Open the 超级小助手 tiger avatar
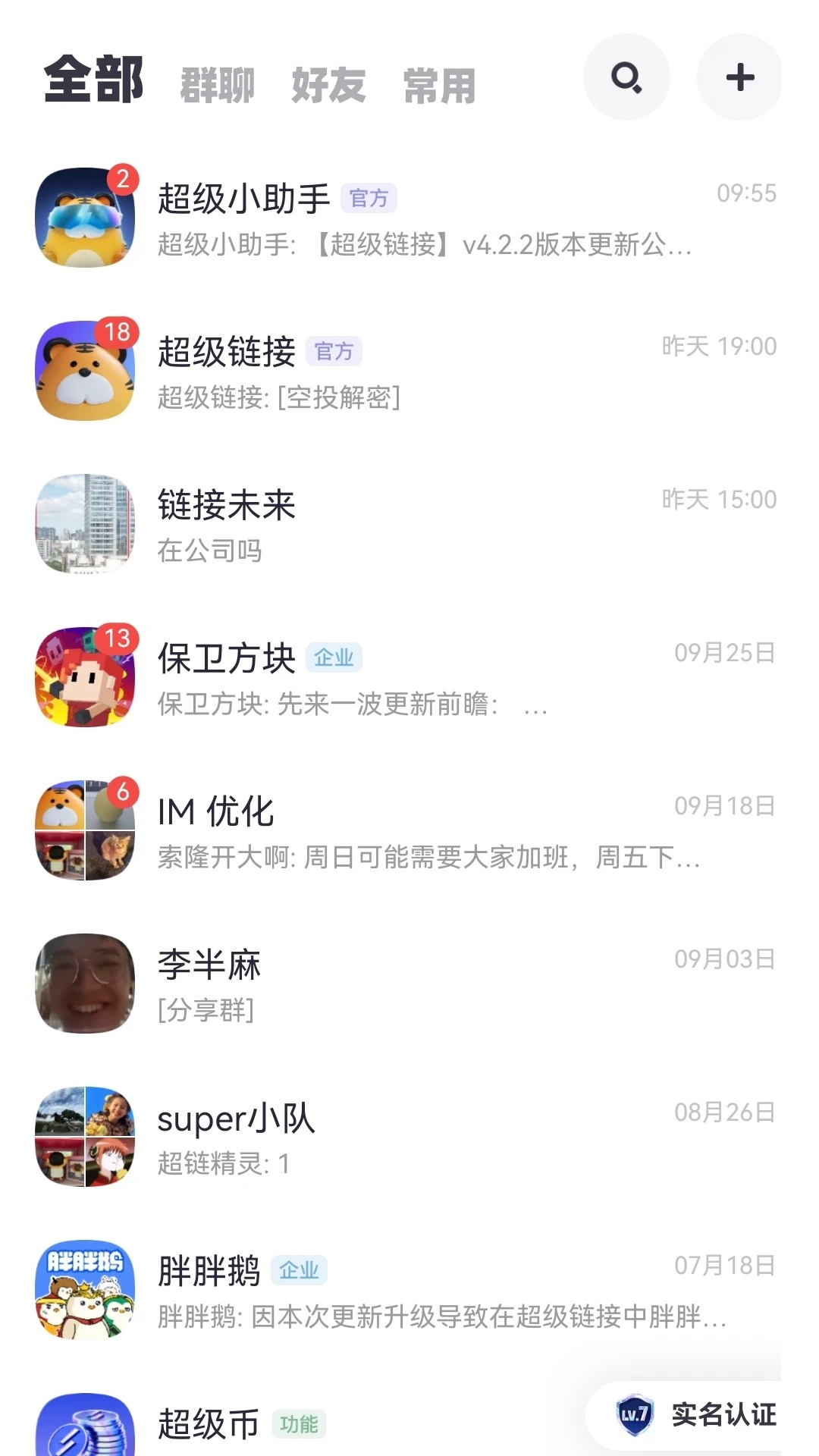Viewport: 819px width, 1456px height. click(x=85, y=216)
